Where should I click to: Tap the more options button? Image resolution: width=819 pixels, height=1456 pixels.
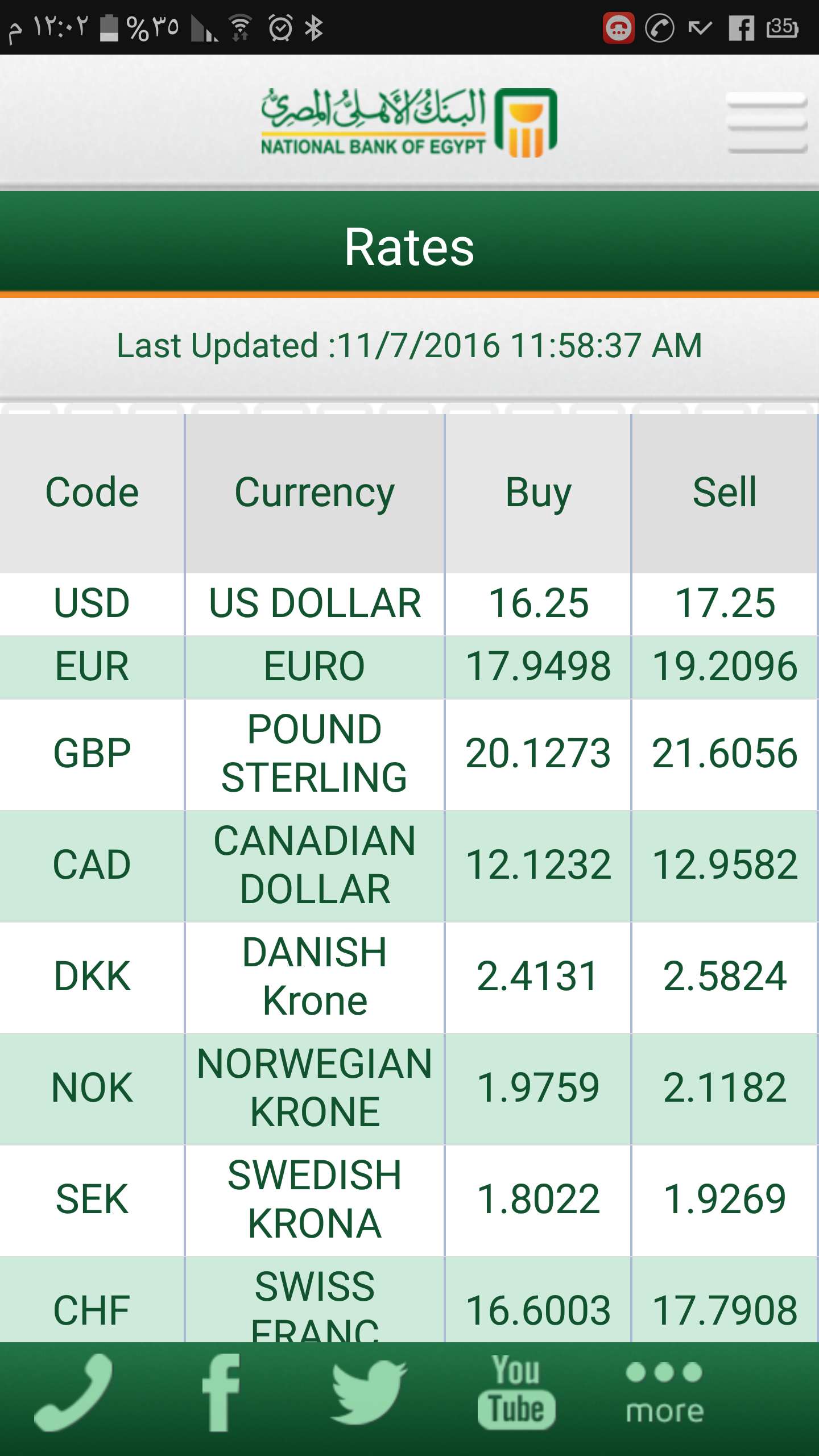pyautogui.click(x=664, y=1393)
